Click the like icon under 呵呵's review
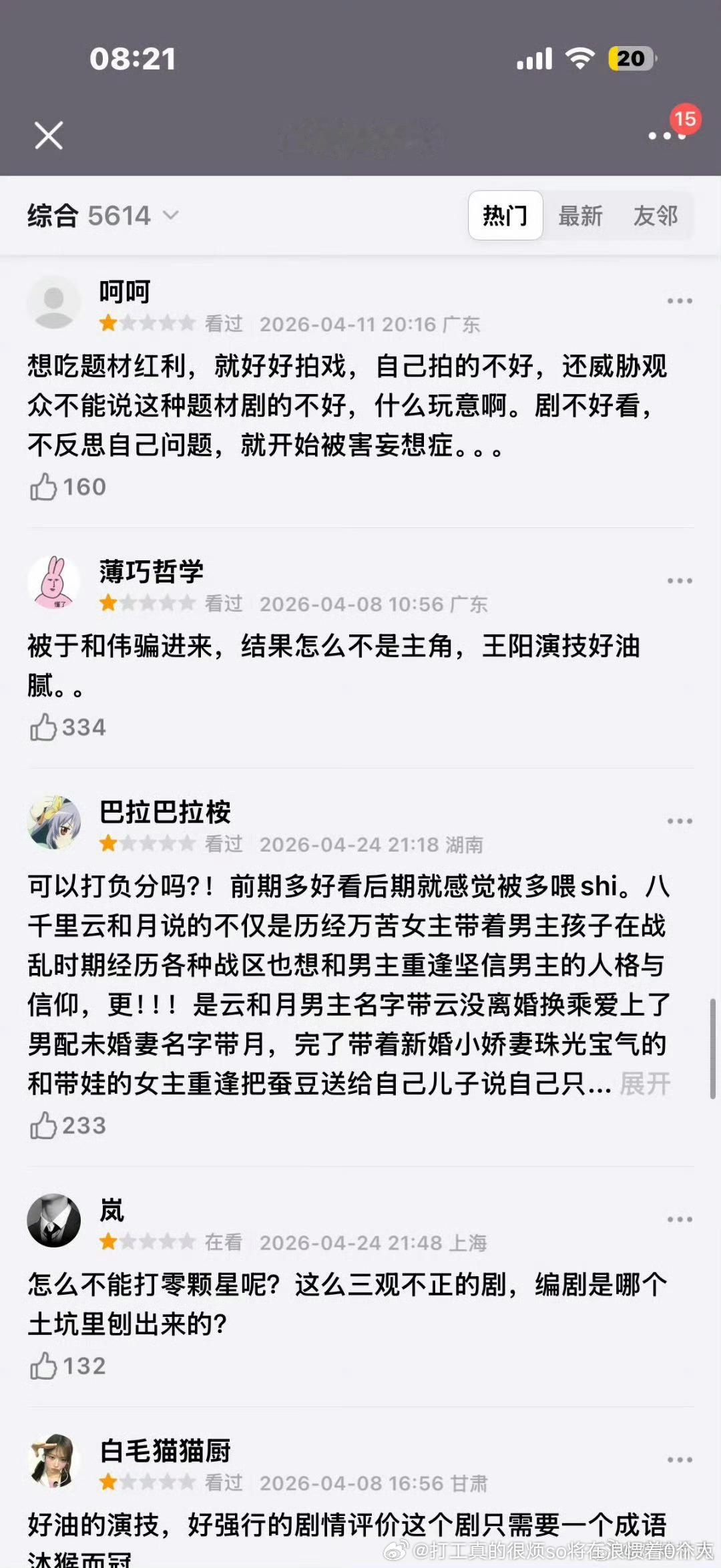This screenshot has height=1568, width=721. (x=44, y=486)
